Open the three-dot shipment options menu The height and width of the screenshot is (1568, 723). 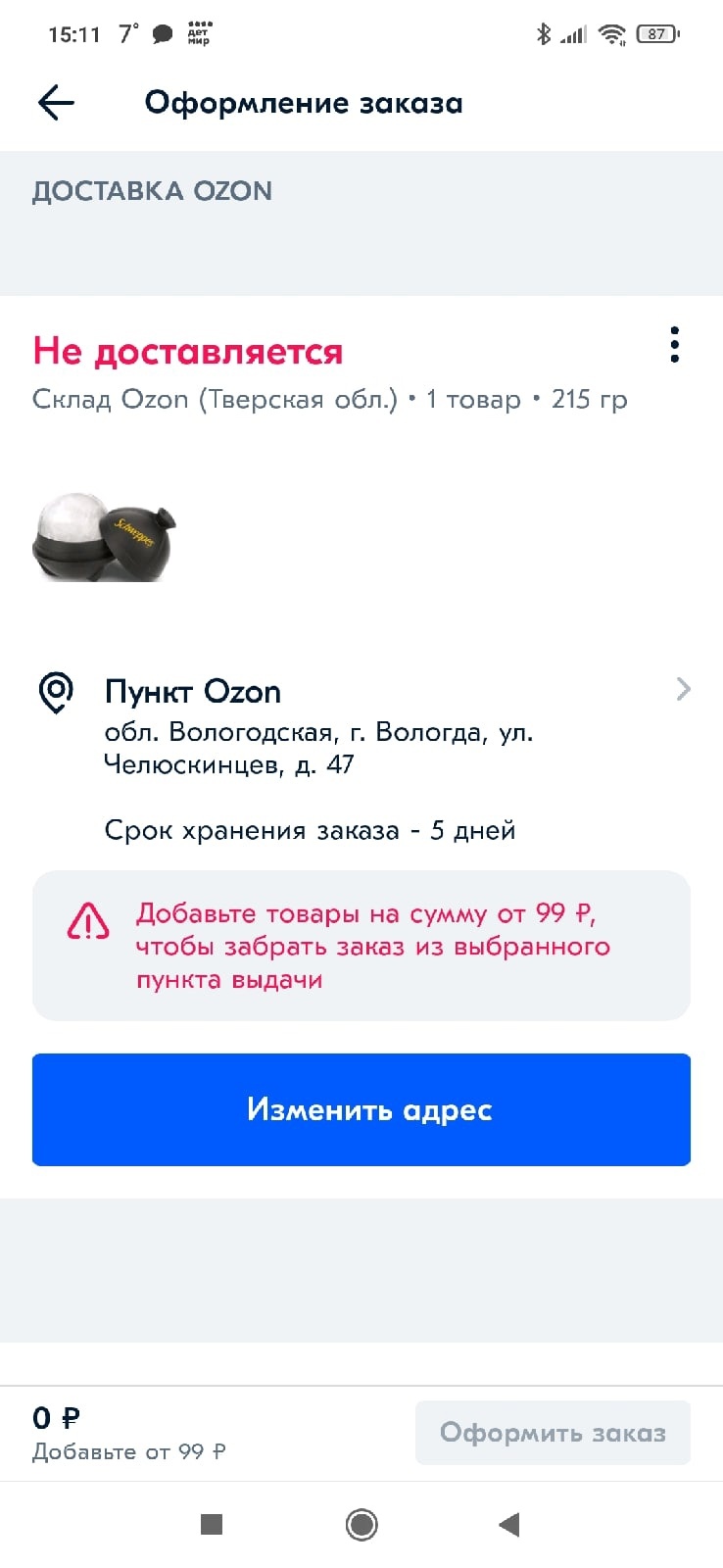pyautogui.click(x=674, y=345)
